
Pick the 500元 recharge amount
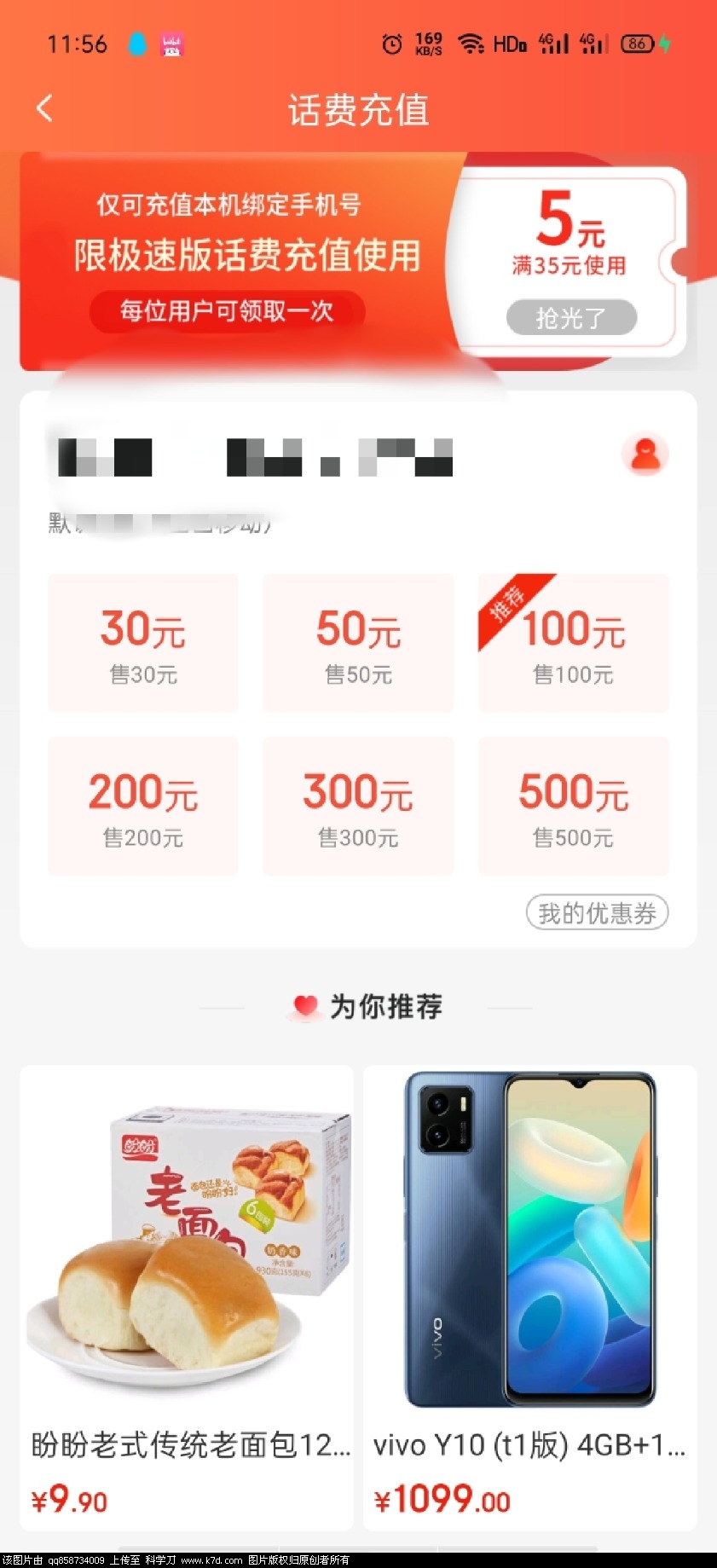(x=573, y=806)
